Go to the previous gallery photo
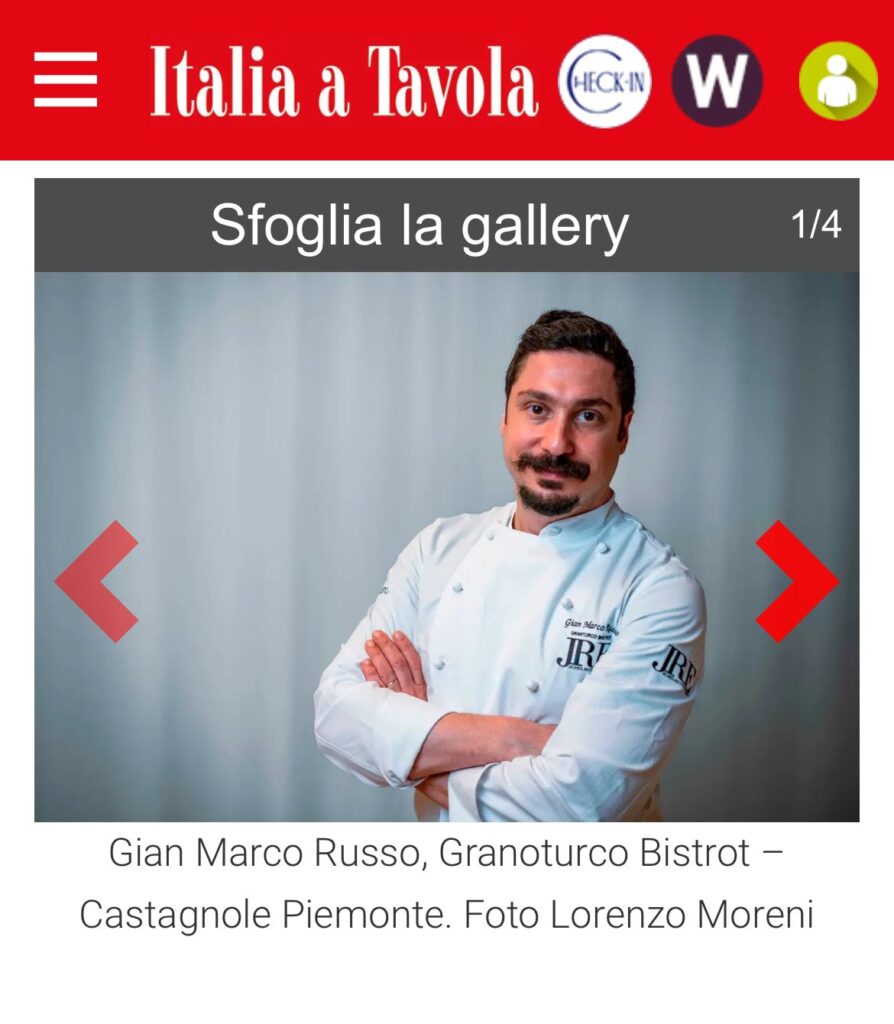894x1024 pixels. [x=97, y=581]
